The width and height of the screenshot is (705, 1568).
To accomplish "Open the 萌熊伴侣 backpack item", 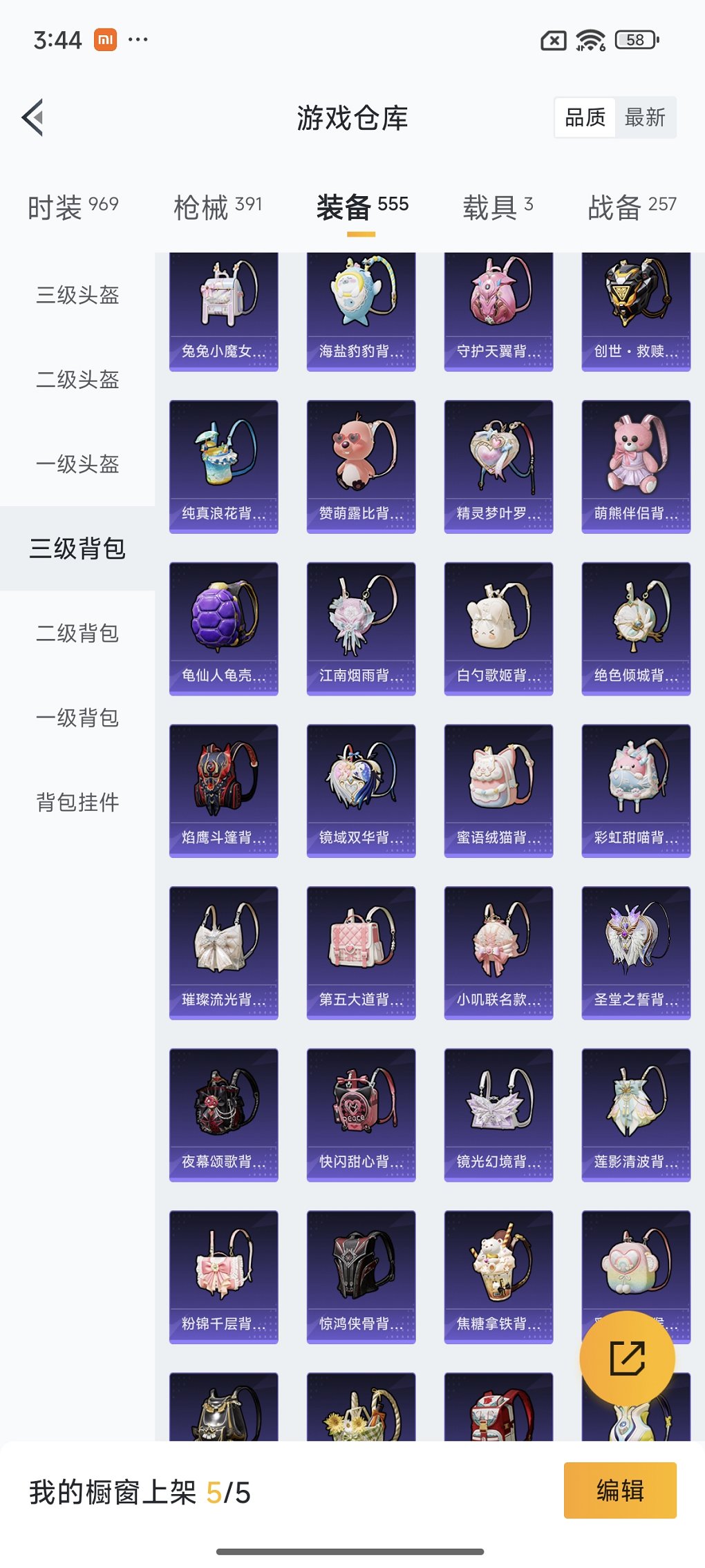I will pyautogui.click(x=636, y=466).
